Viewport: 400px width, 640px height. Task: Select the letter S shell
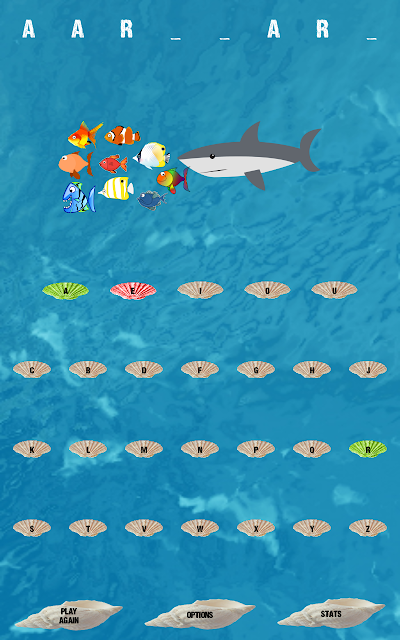pyautogui.click(x=32, y=528)
